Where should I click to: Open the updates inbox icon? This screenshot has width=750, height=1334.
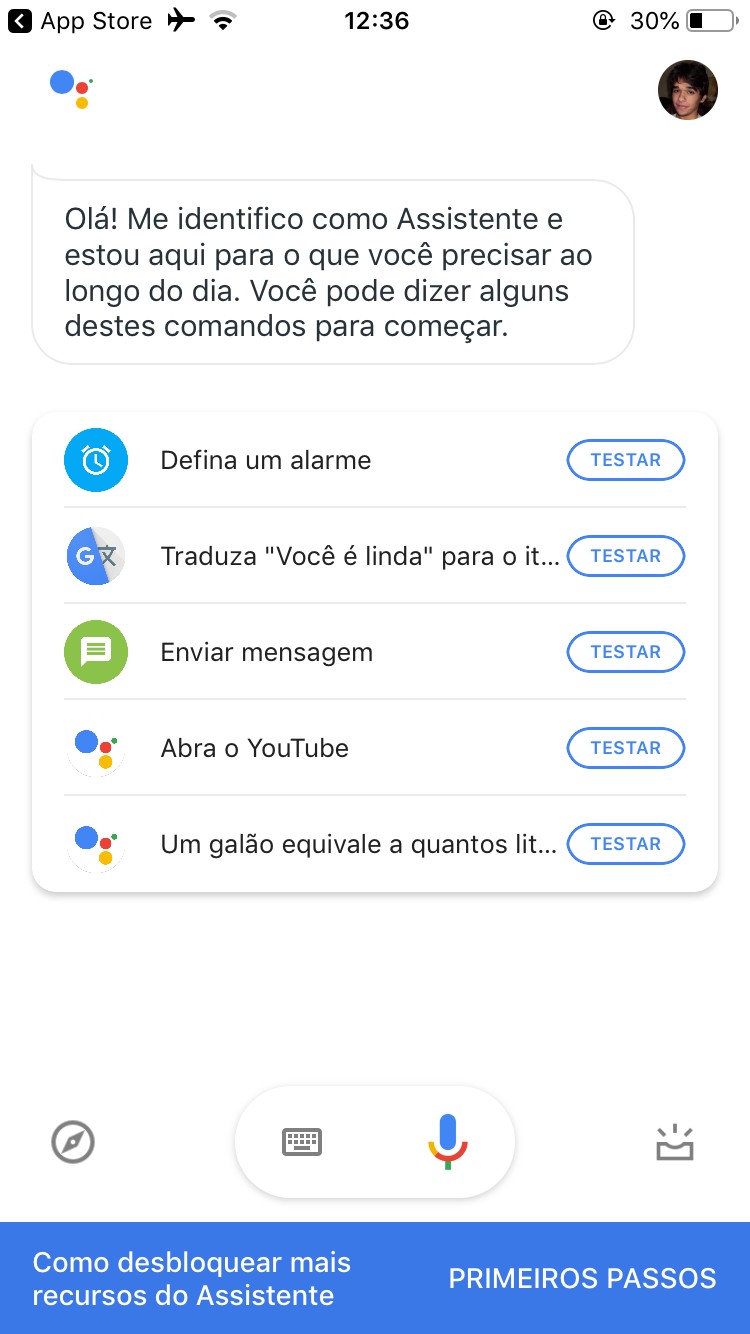click(x=675, y=1142)
